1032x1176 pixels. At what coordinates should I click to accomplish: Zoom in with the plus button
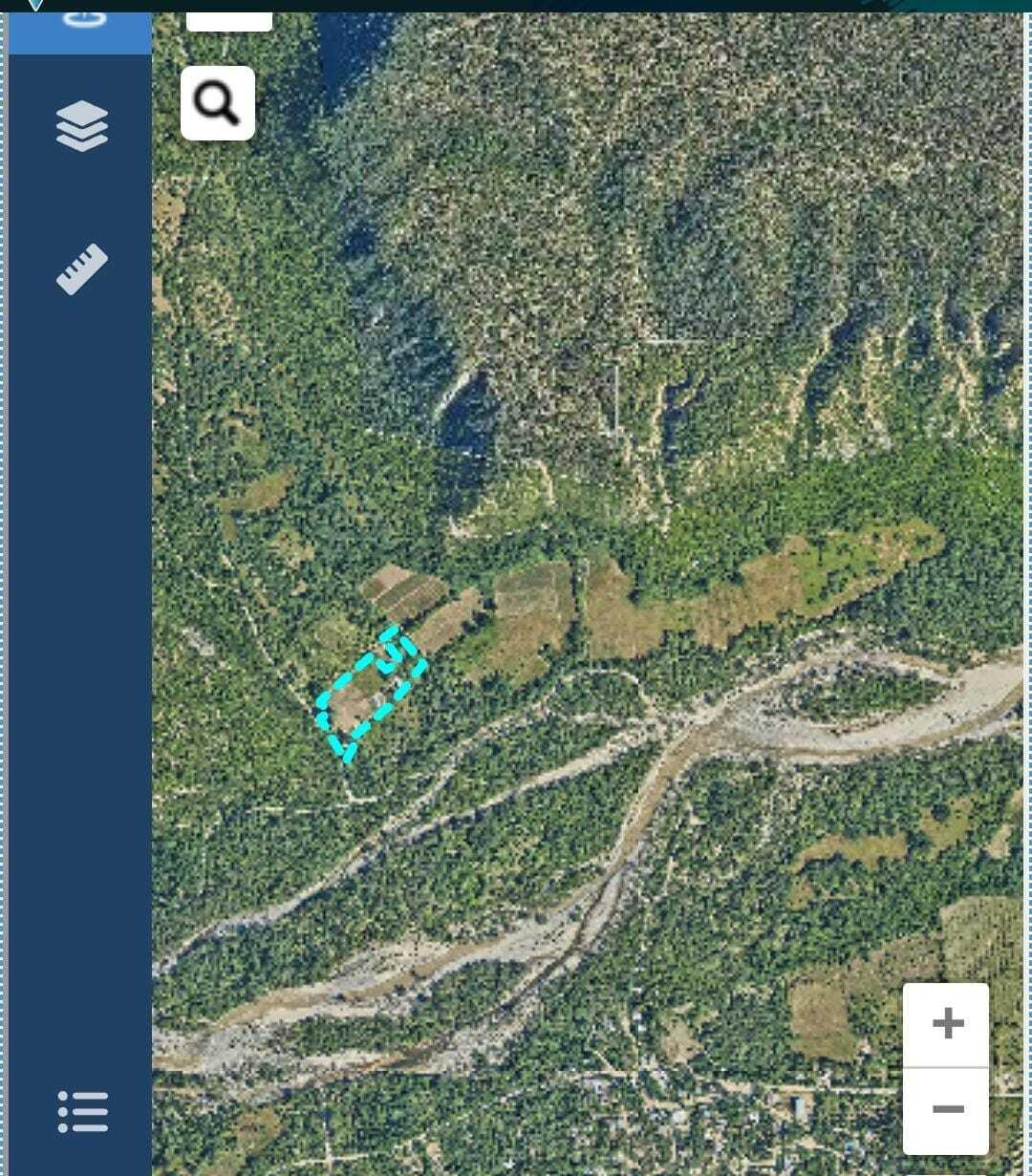tap(946, 1024)
